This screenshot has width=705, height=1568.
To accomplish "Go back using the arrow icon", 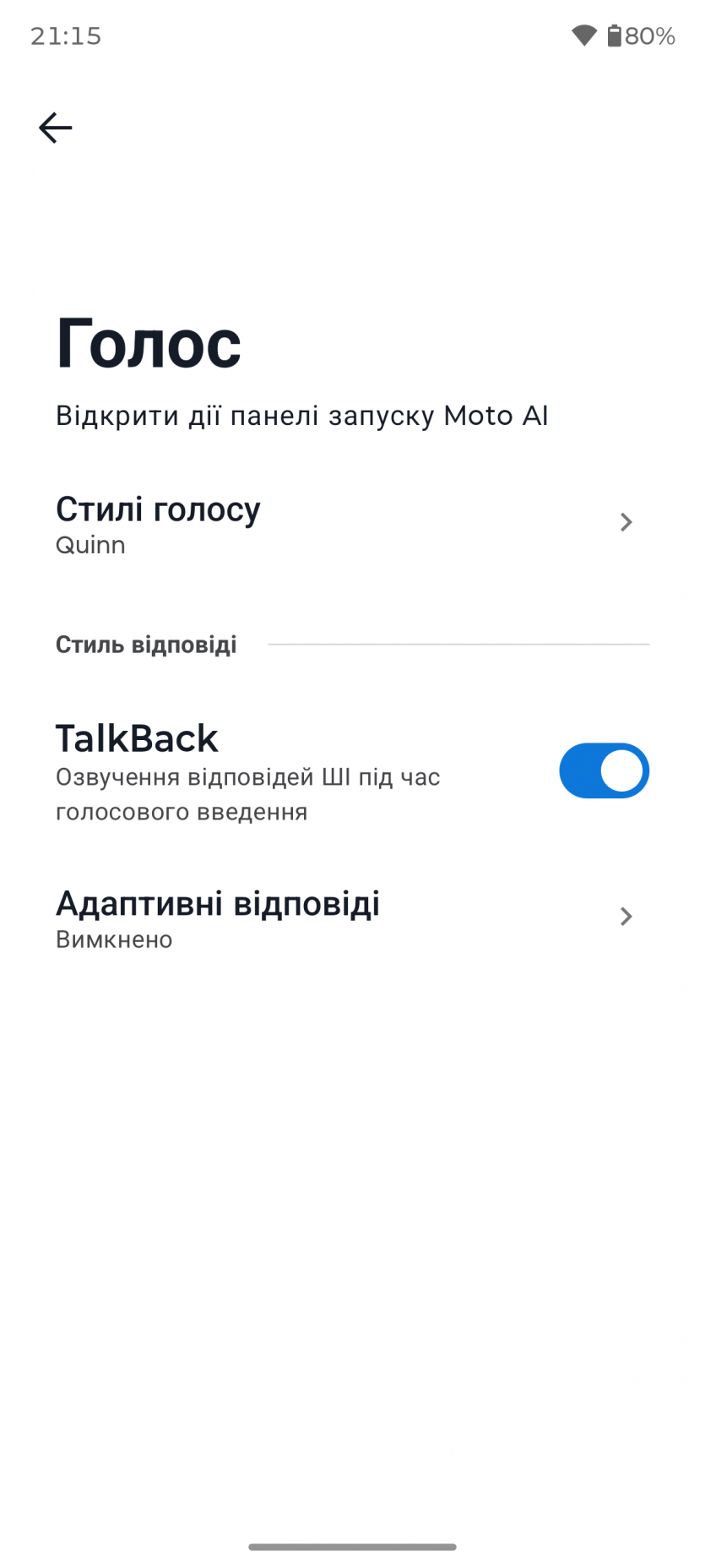I will pos(56,128).
